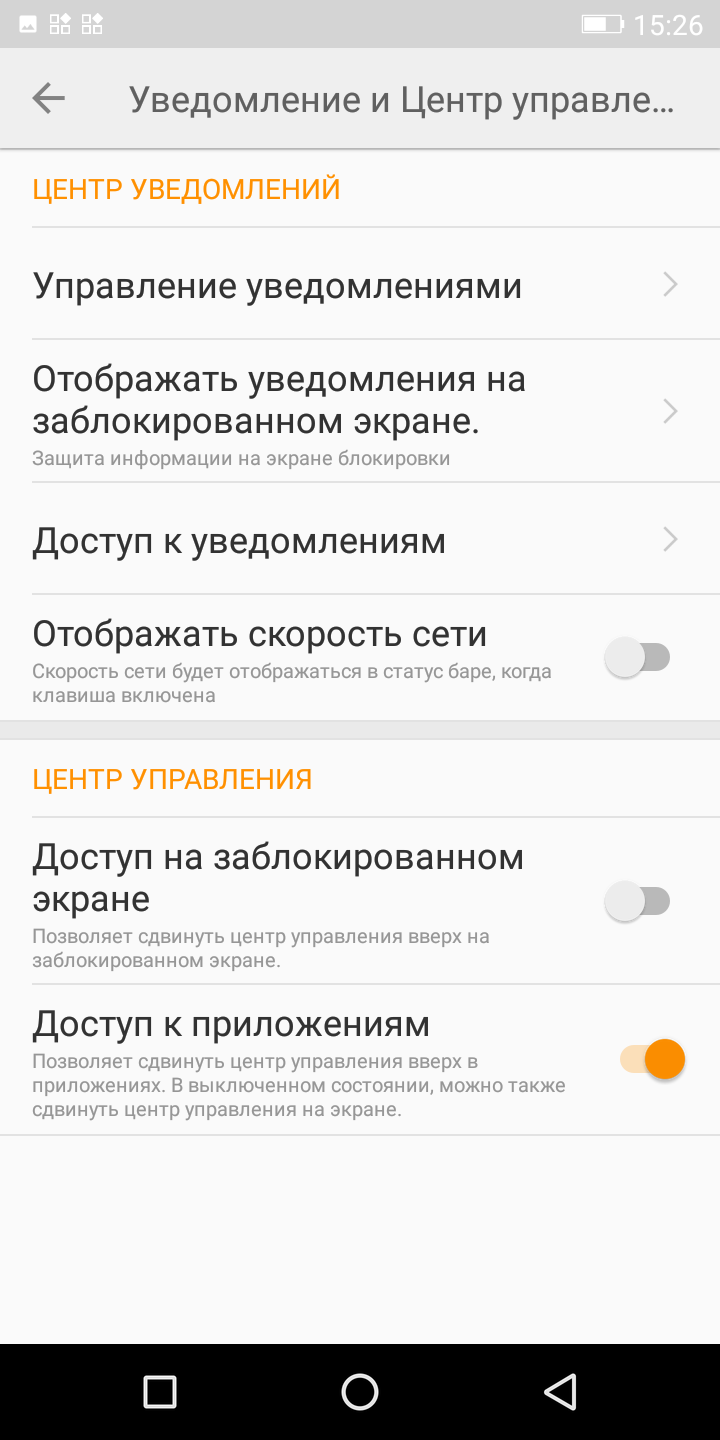Open Управление уведомлениями
This screenshot has height=1440, width=720.
click(x=360, y=285)
